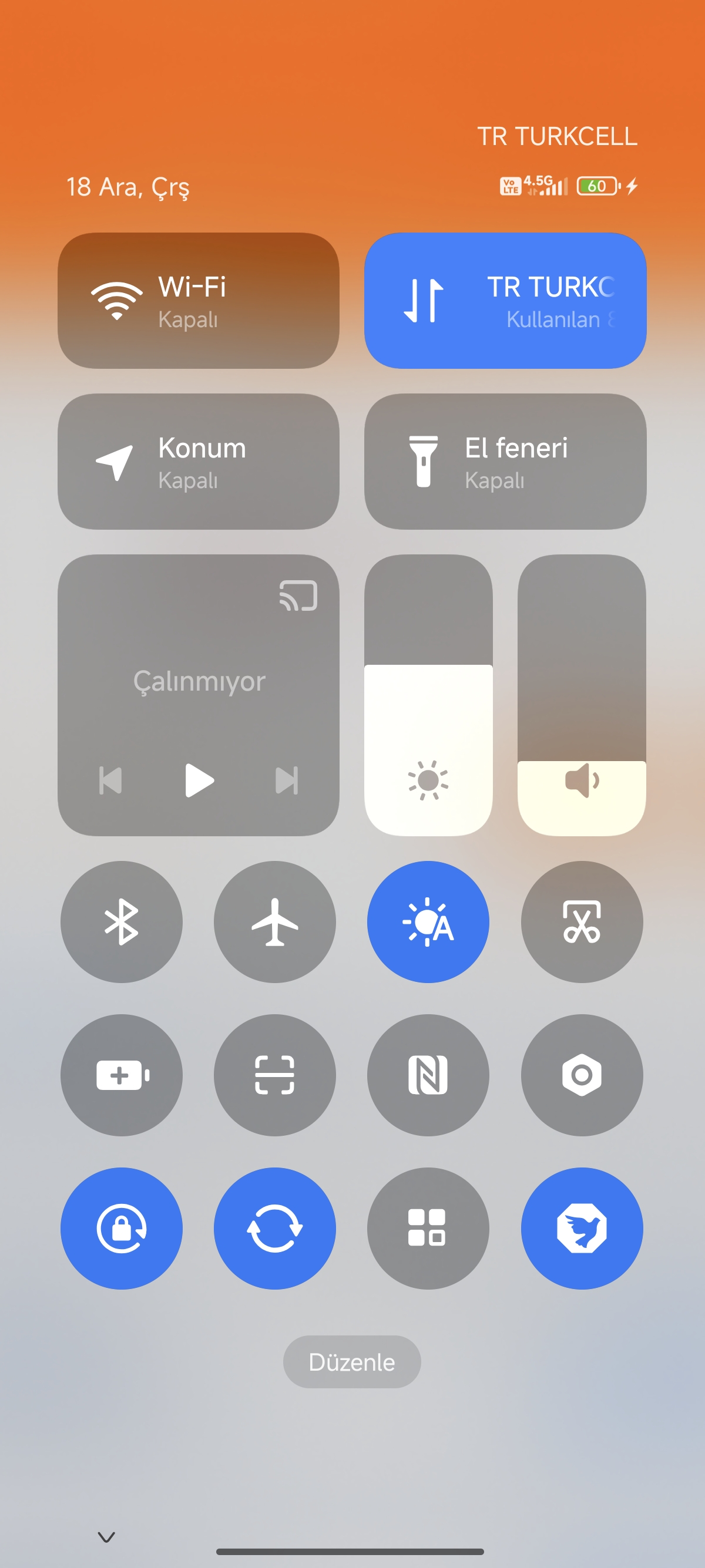Tap the Düzenle edit button

[x=352, y=1362]
